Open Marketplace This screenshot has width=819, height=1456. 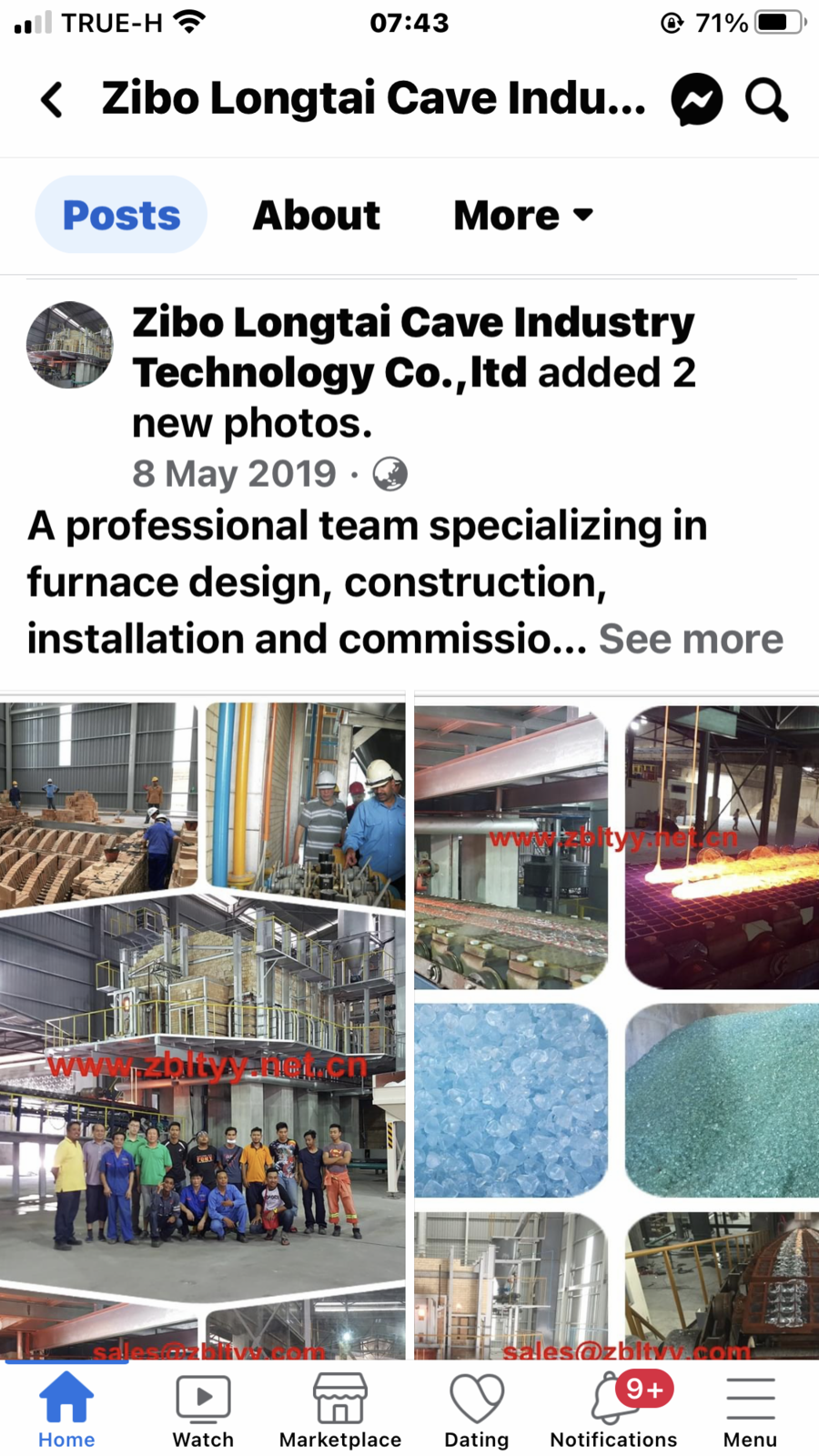tap(340, 1410)
